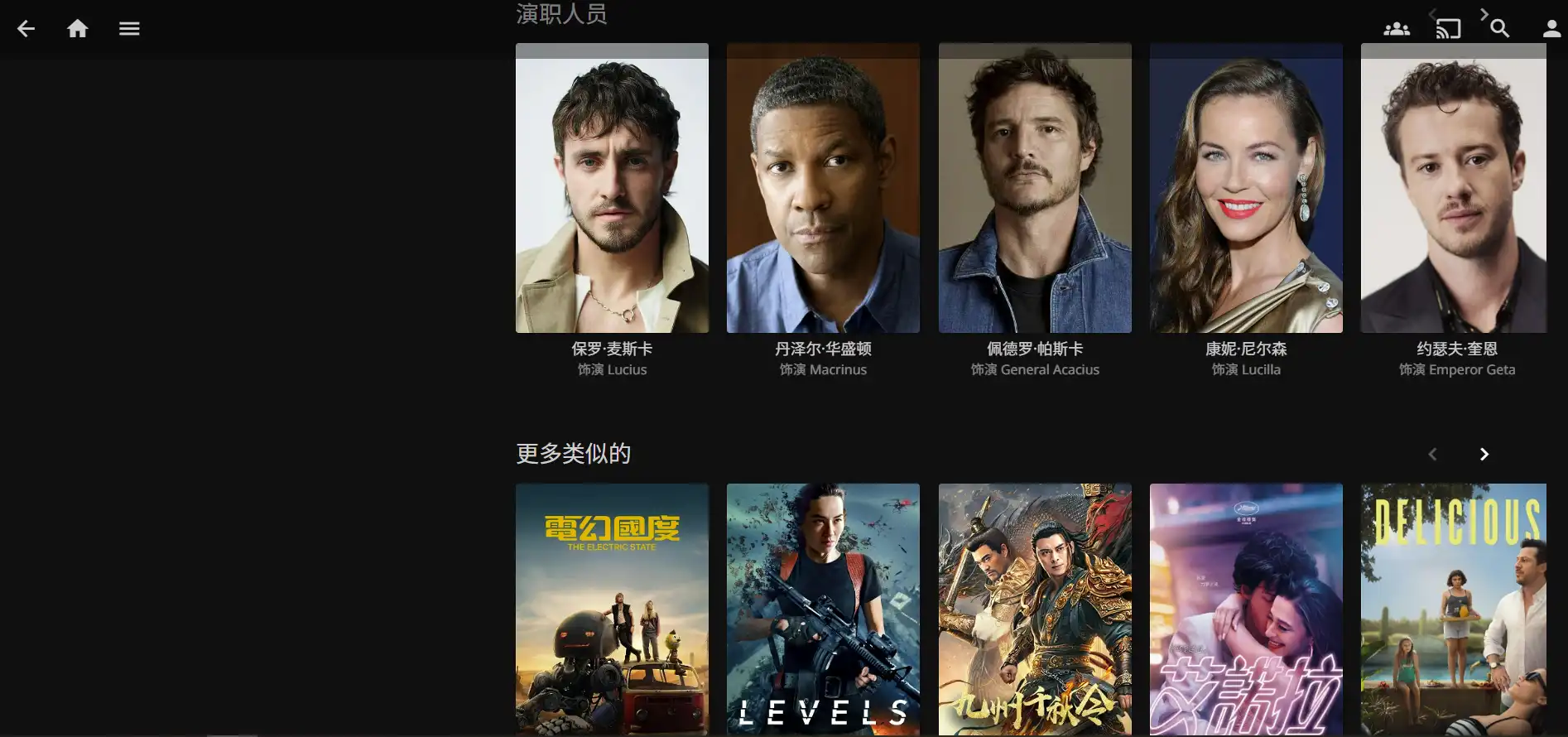
Task: Open the user profile icon
Action: 1551,29
